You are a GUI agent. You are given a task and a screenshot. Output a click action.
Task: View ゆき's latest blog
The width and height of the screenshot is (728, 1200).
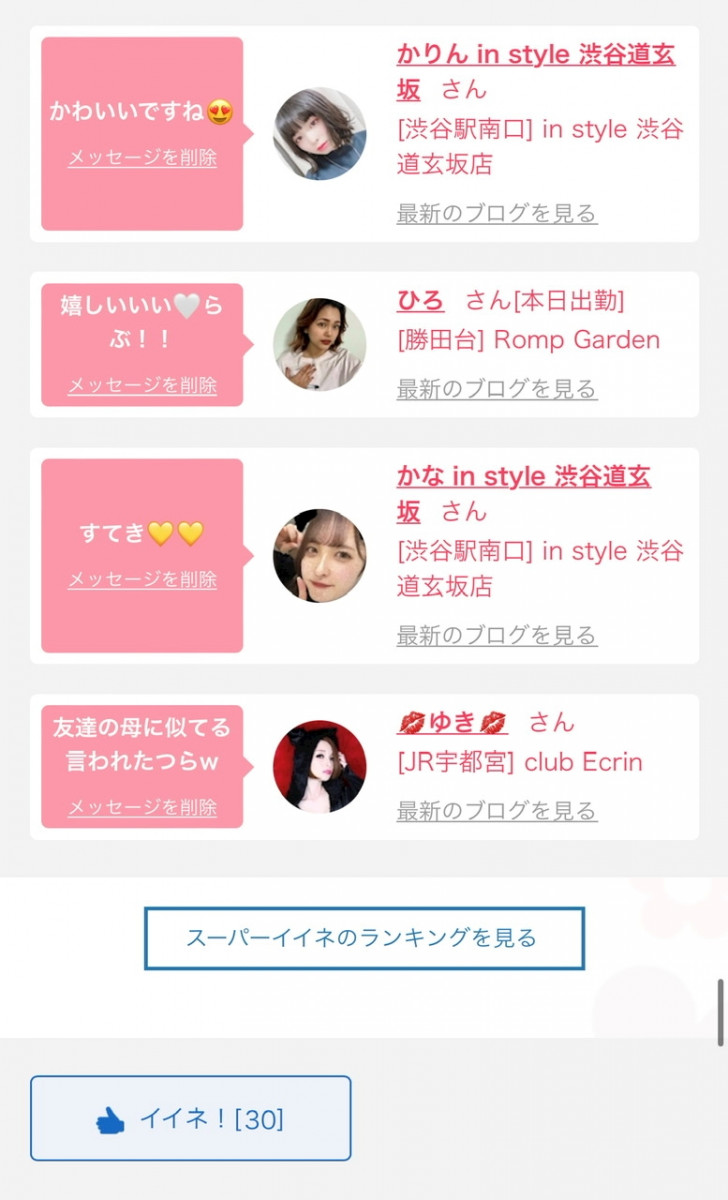(497, 811)
